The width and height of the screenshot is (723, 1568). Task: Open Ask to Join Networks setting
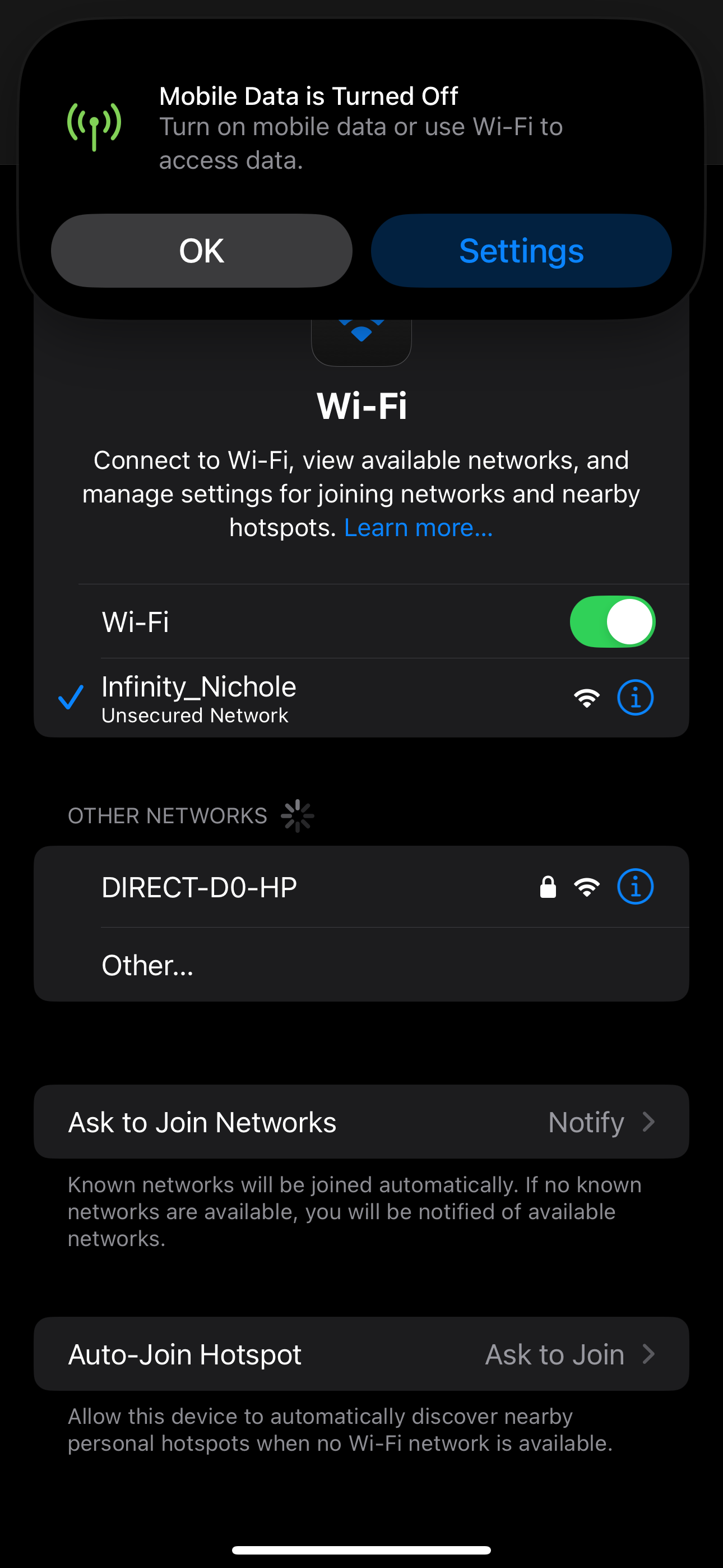pos(361,1122)
